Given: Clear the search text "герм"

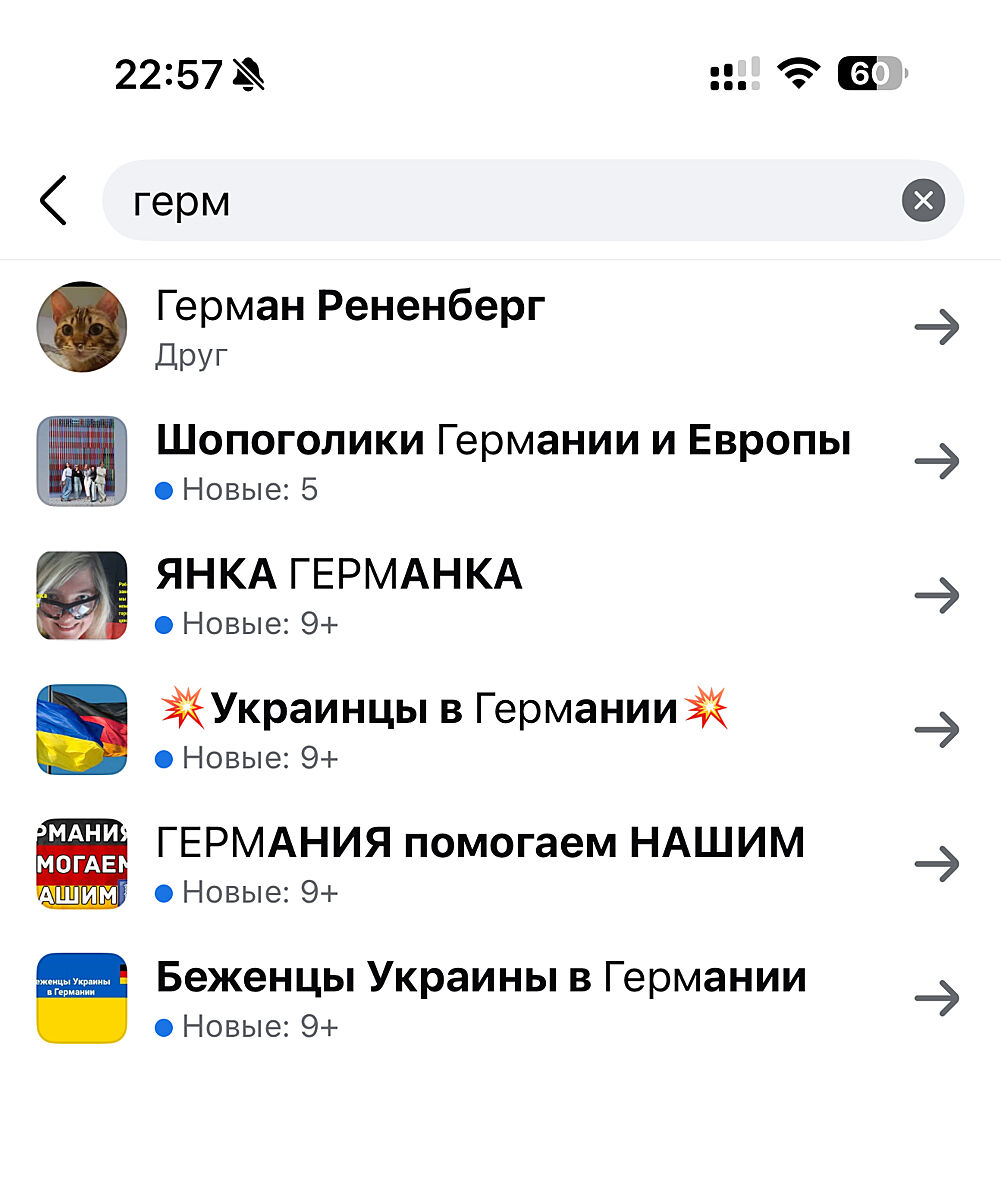Looking at the screenshot, I should tap(922, 201).
